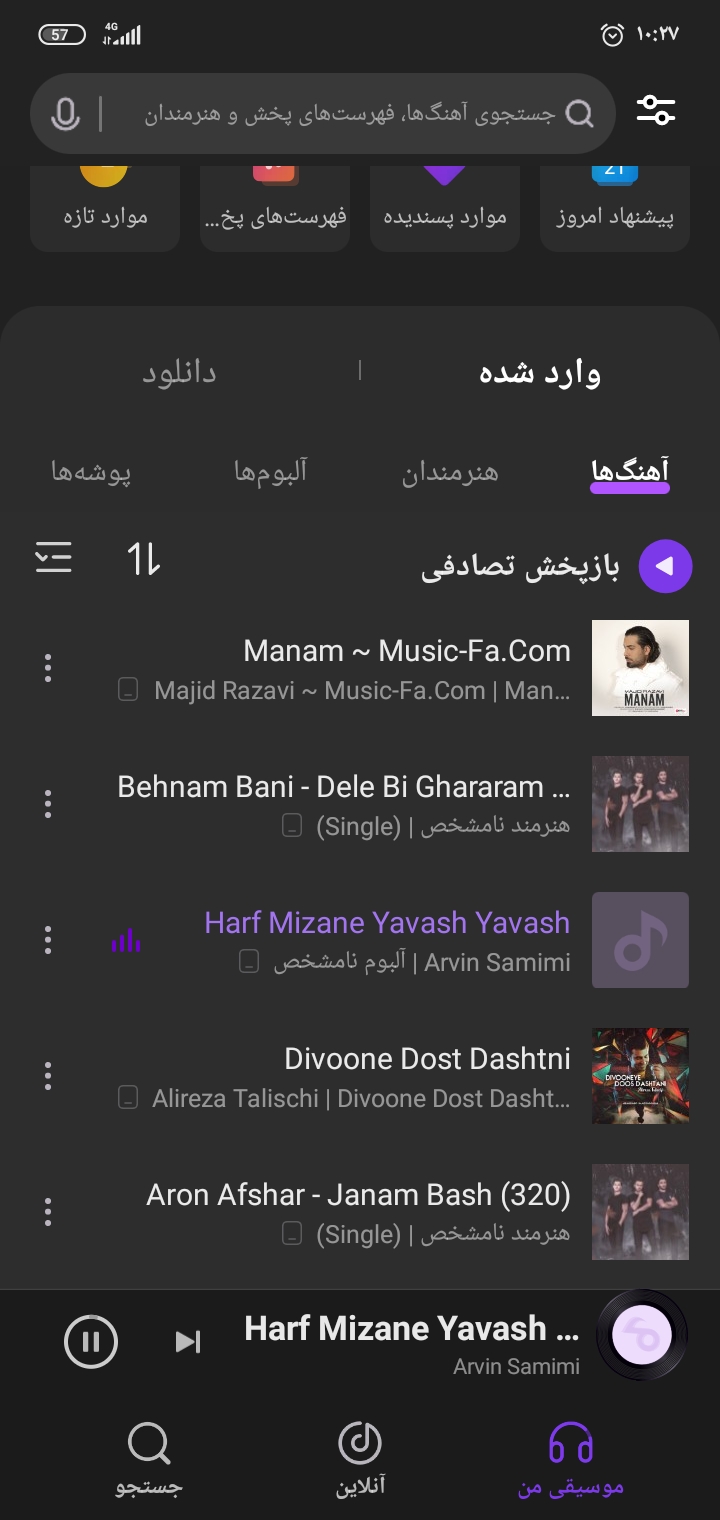Open the sort order icon

[x=143, y=559]
